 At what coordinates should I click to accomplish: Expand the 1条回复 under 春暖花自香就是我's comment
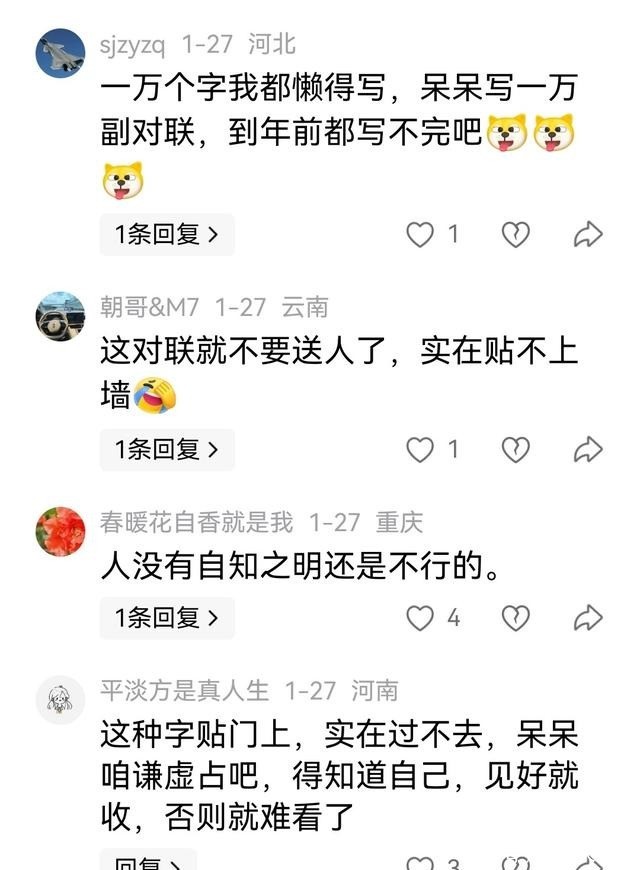(166, 618)
